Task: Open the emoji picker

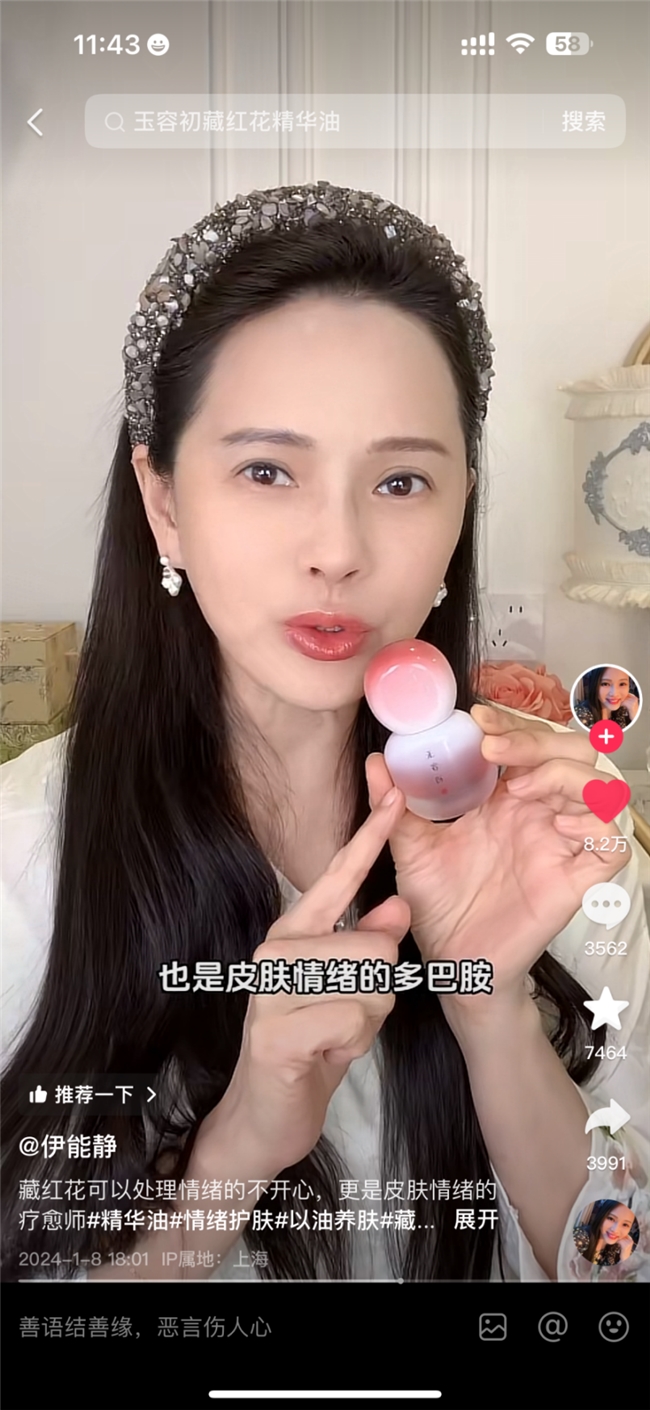Action: pos(613,1327)
